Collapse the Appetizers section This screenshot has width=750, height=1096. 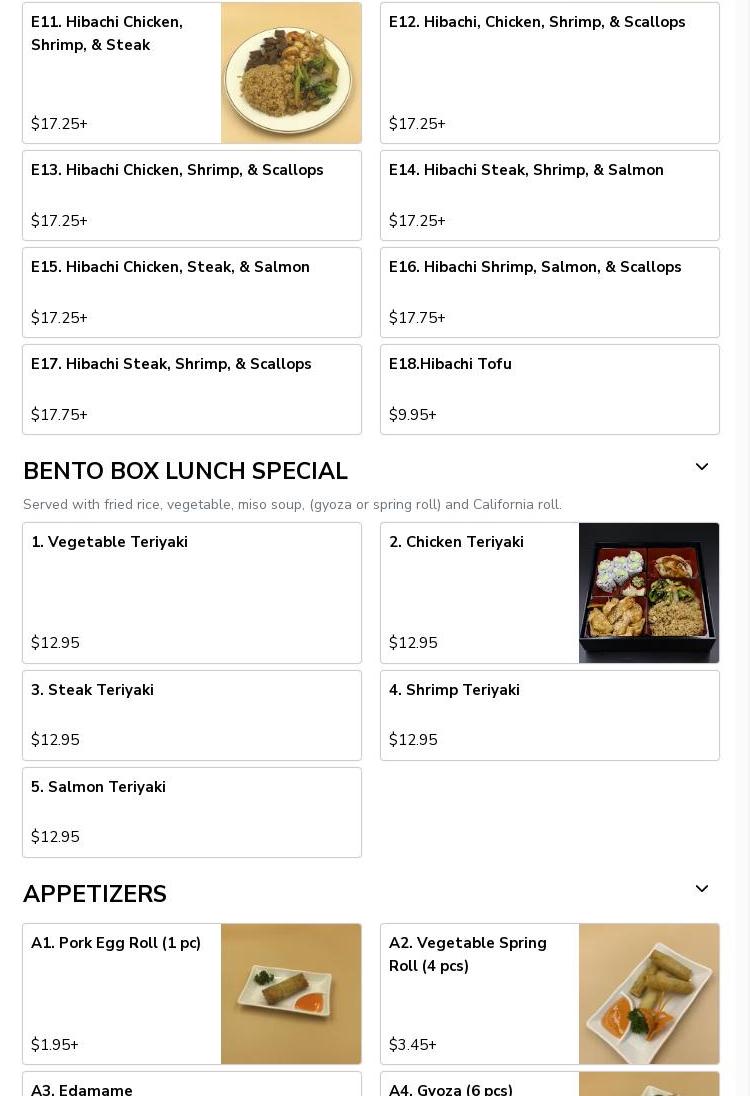701,889
